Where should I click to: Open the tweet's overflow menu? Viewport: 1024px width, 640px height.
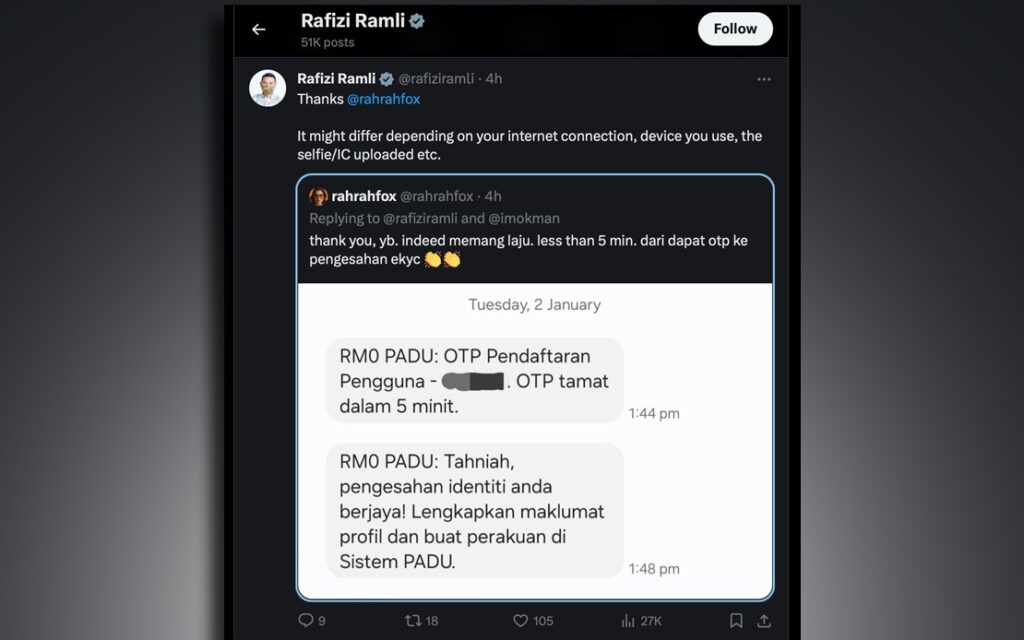pos(764,79)
